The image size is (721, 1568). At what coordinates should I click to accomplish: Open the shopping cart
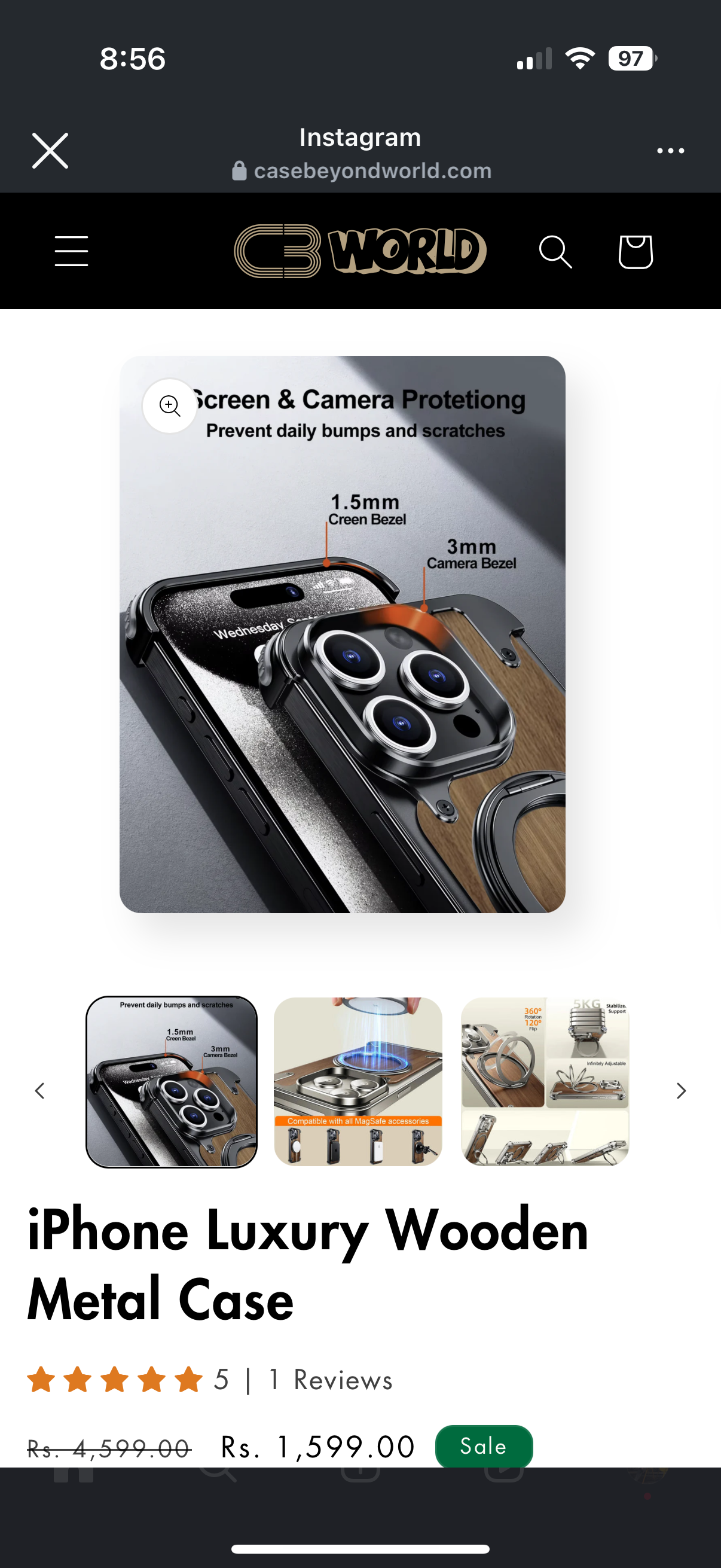point(636,251)
